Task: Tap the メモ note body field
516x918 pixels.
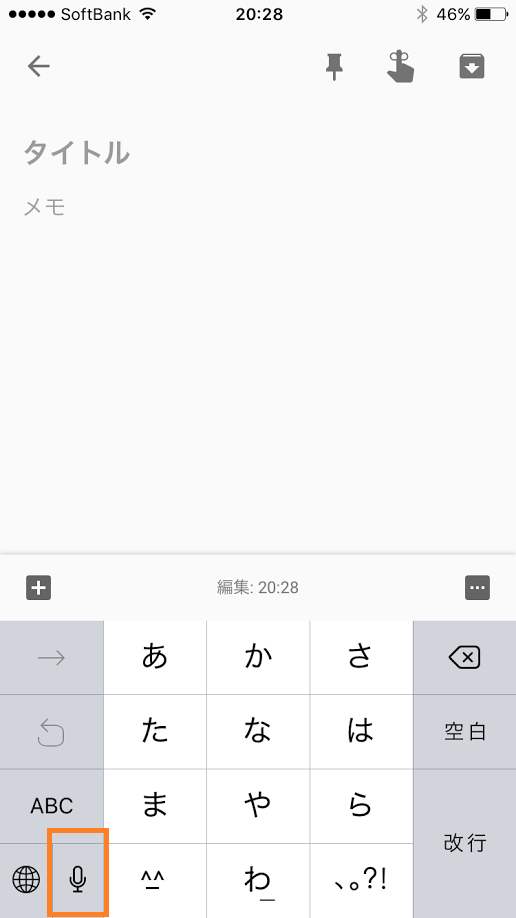Action: 258,207
